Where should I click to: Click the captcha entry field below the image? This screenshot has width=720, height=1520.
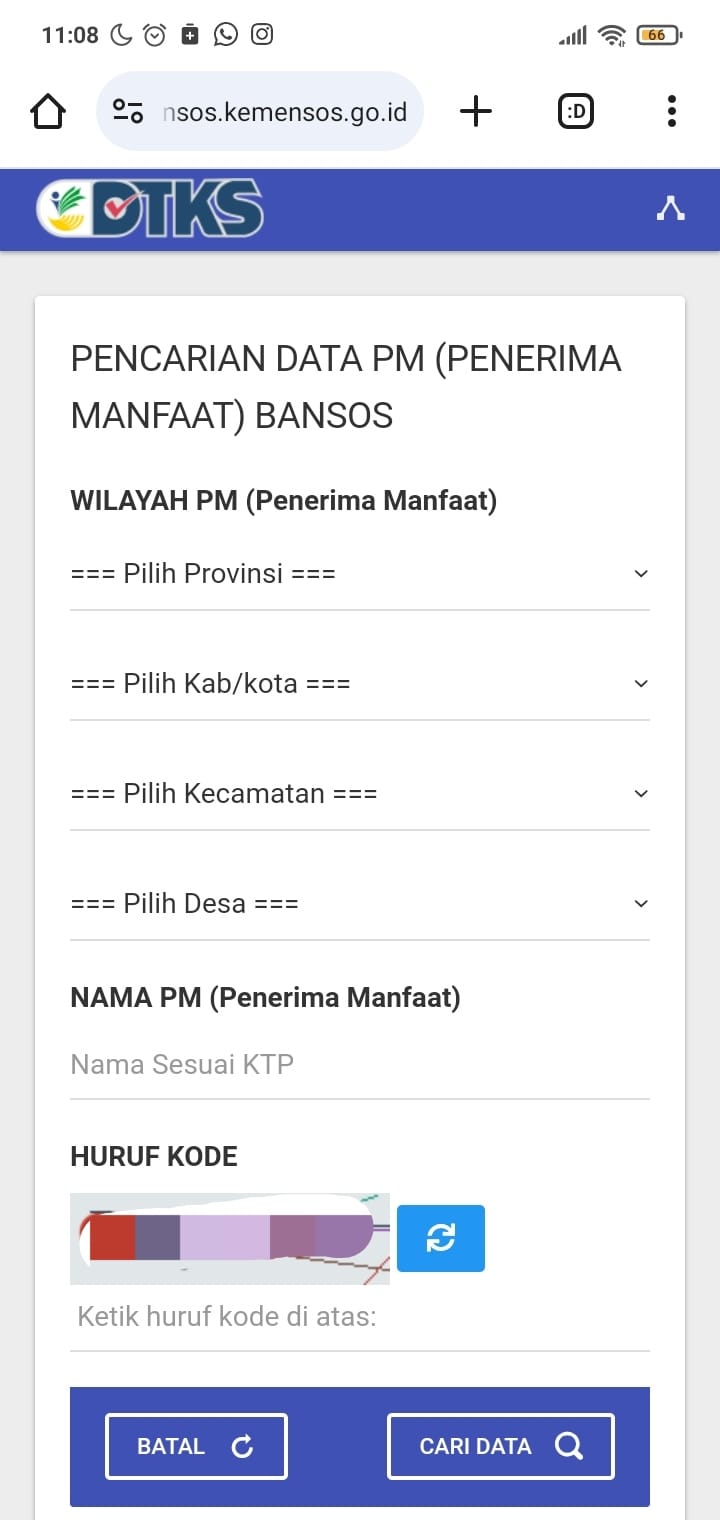(x=360, y=1316)
